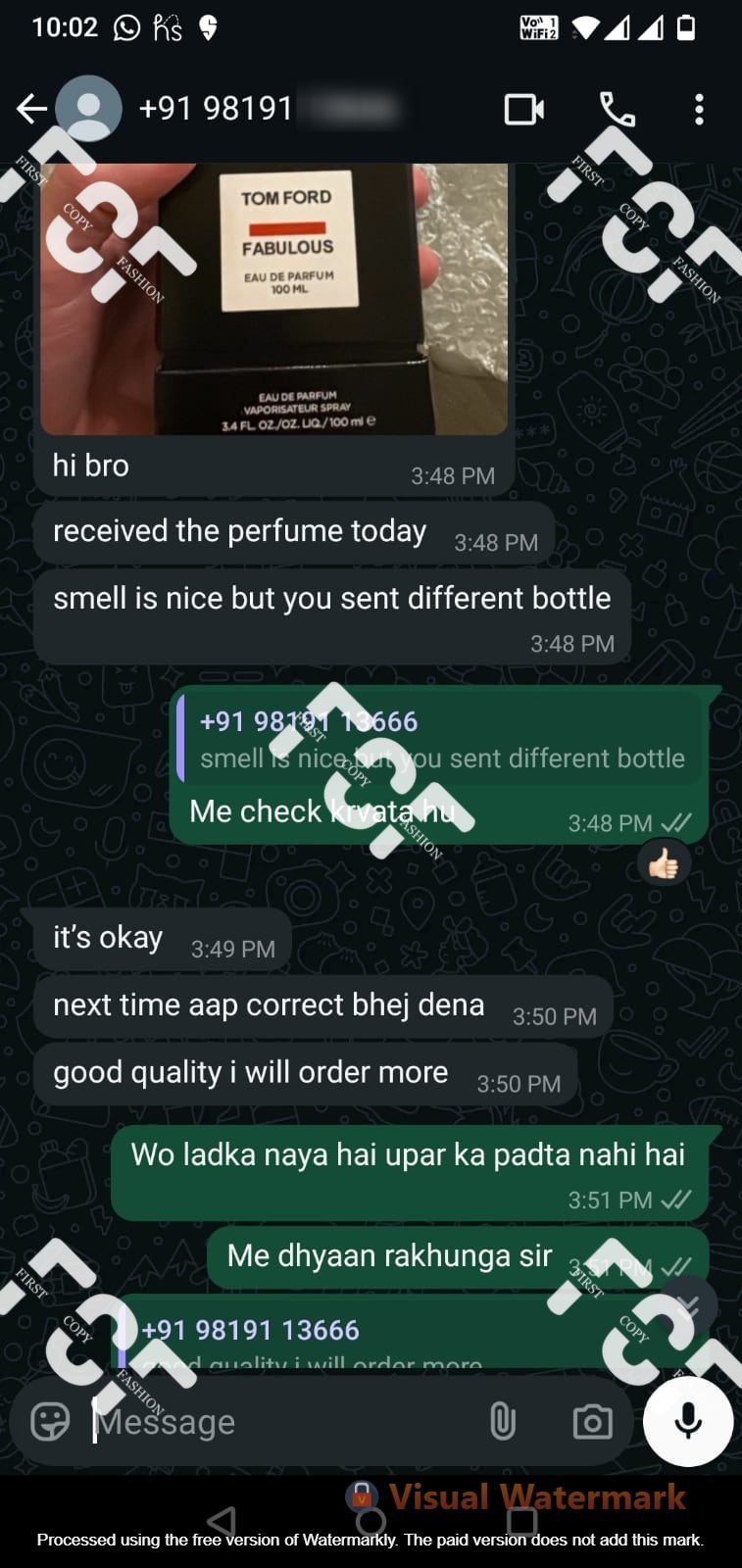Start a voice call
742x1568 pixels.
[617, 110]
